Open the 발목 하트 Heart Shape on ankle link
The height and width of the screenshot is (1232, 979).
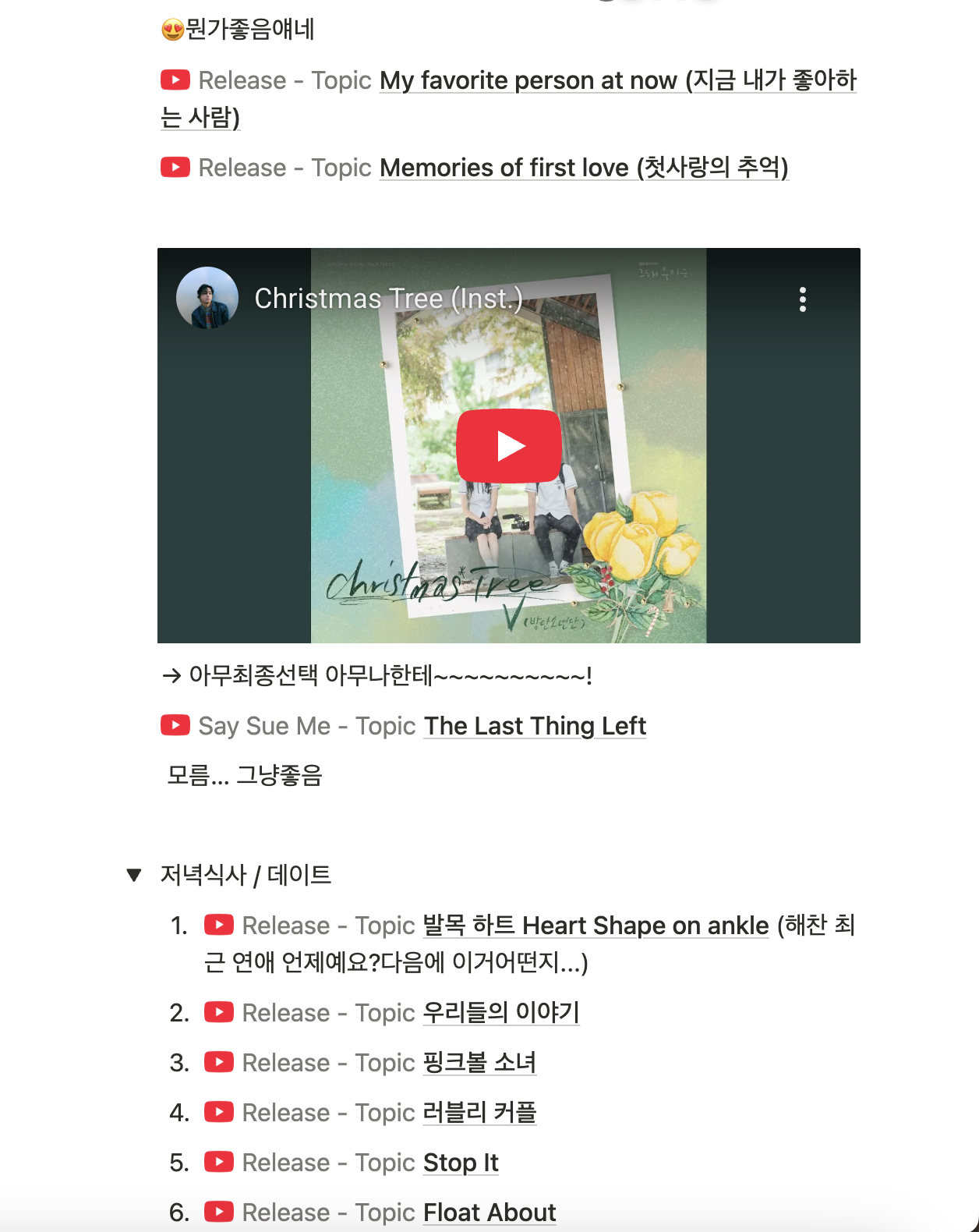596,926
